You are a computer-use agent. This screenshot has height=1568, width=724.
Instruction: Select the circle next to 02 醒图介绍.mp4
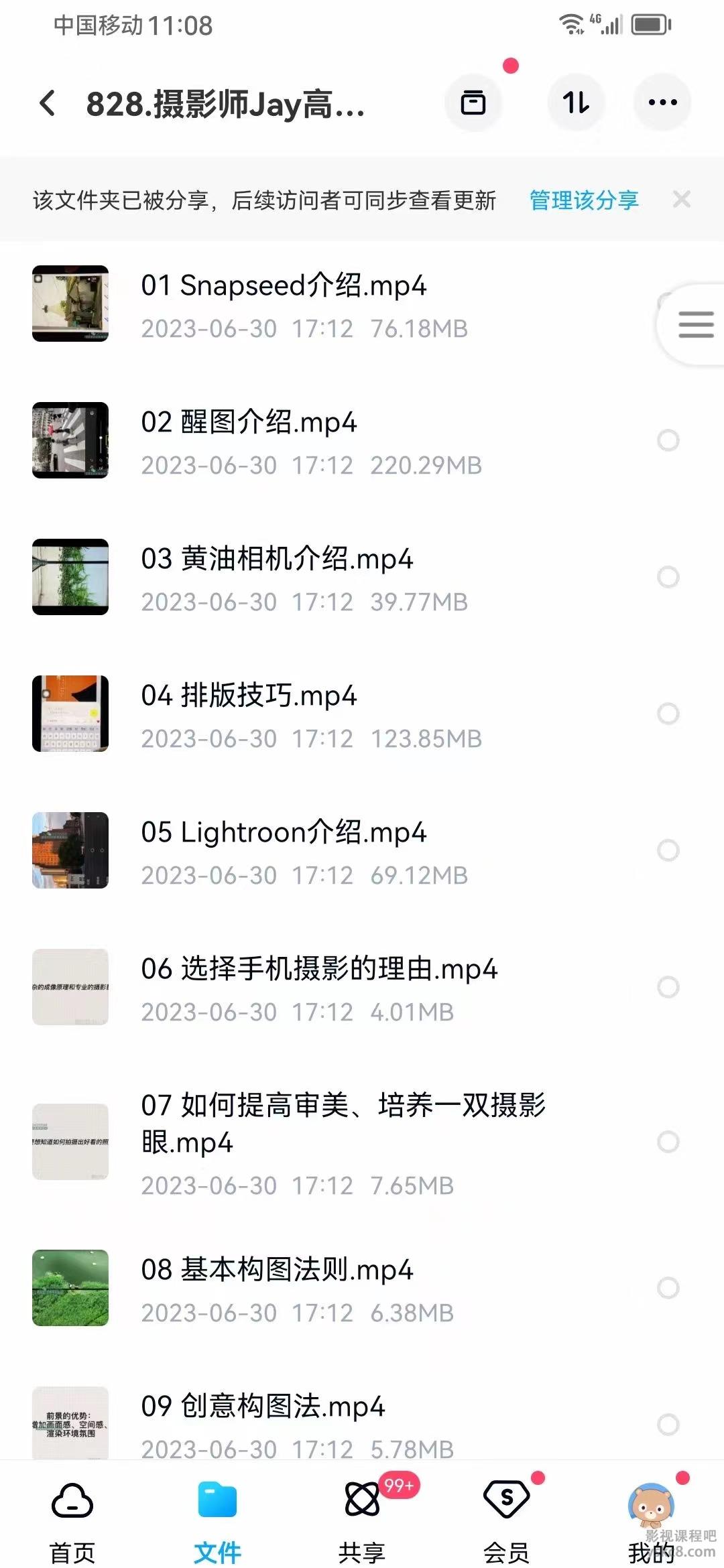(x=668, y=440)
